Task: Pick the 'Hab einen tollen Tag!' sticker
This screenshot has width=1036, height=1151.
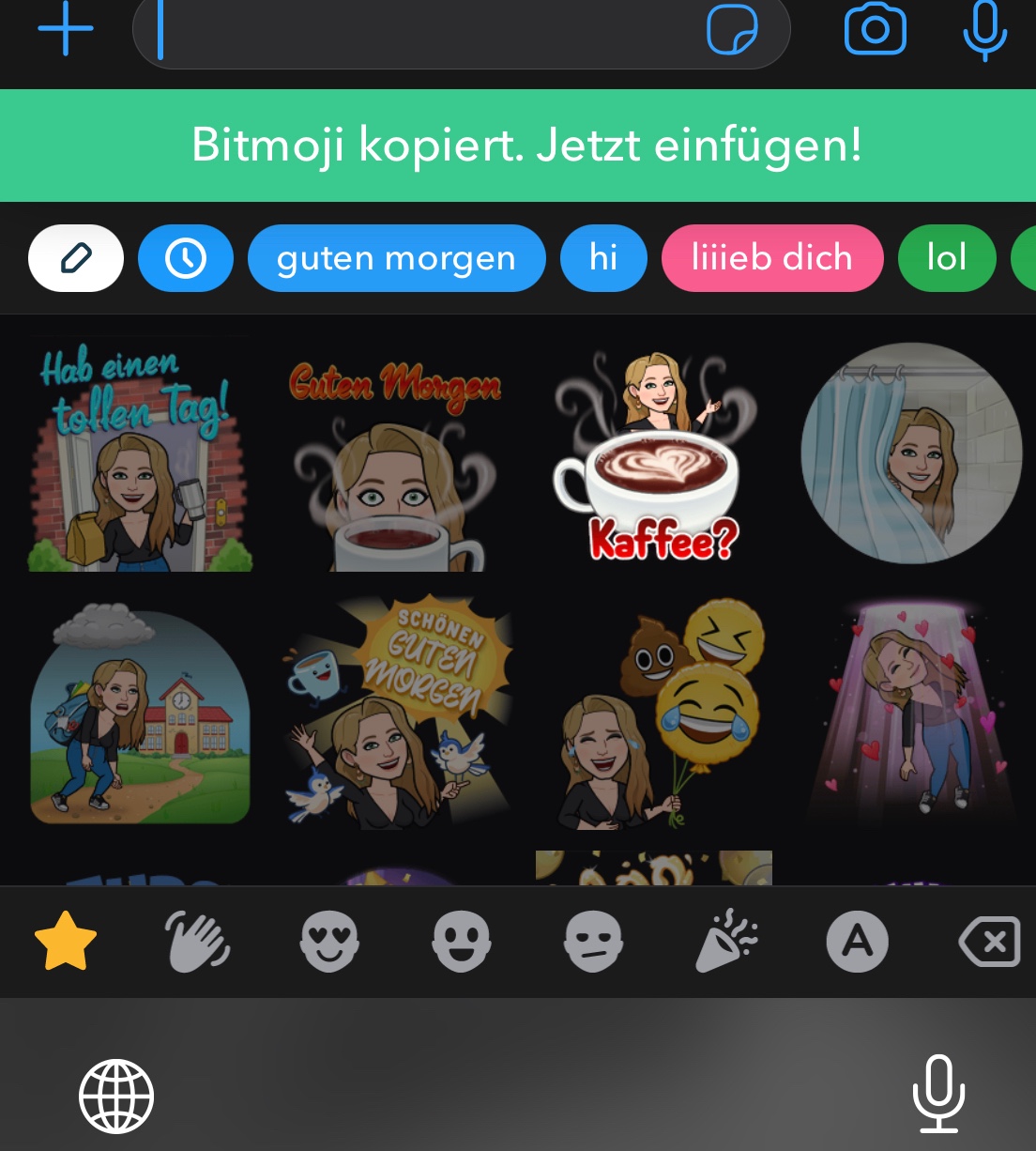Action: tap(139, 457)
